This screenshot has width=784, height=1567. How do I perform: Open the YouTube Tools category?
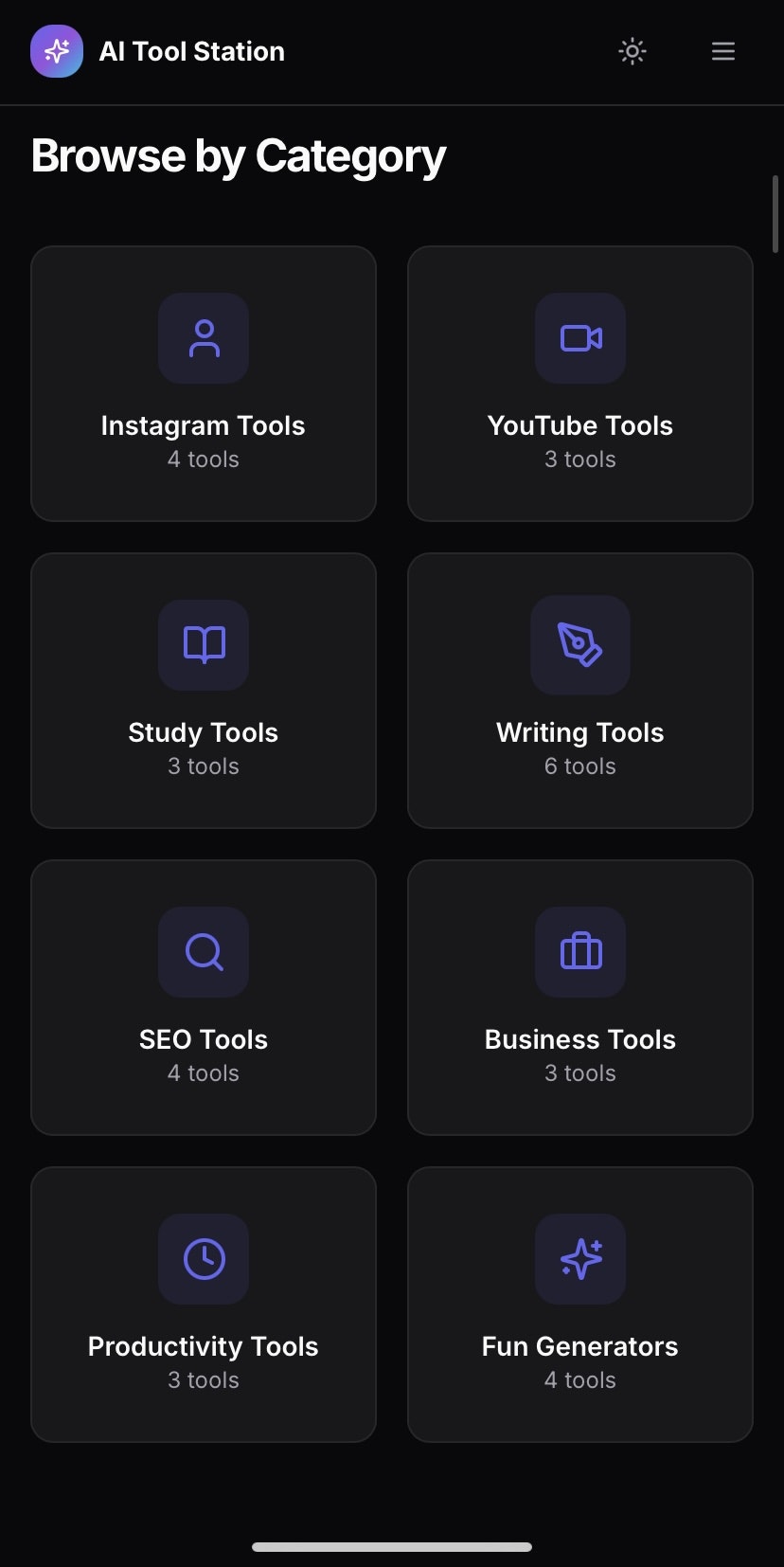point(579,383)
